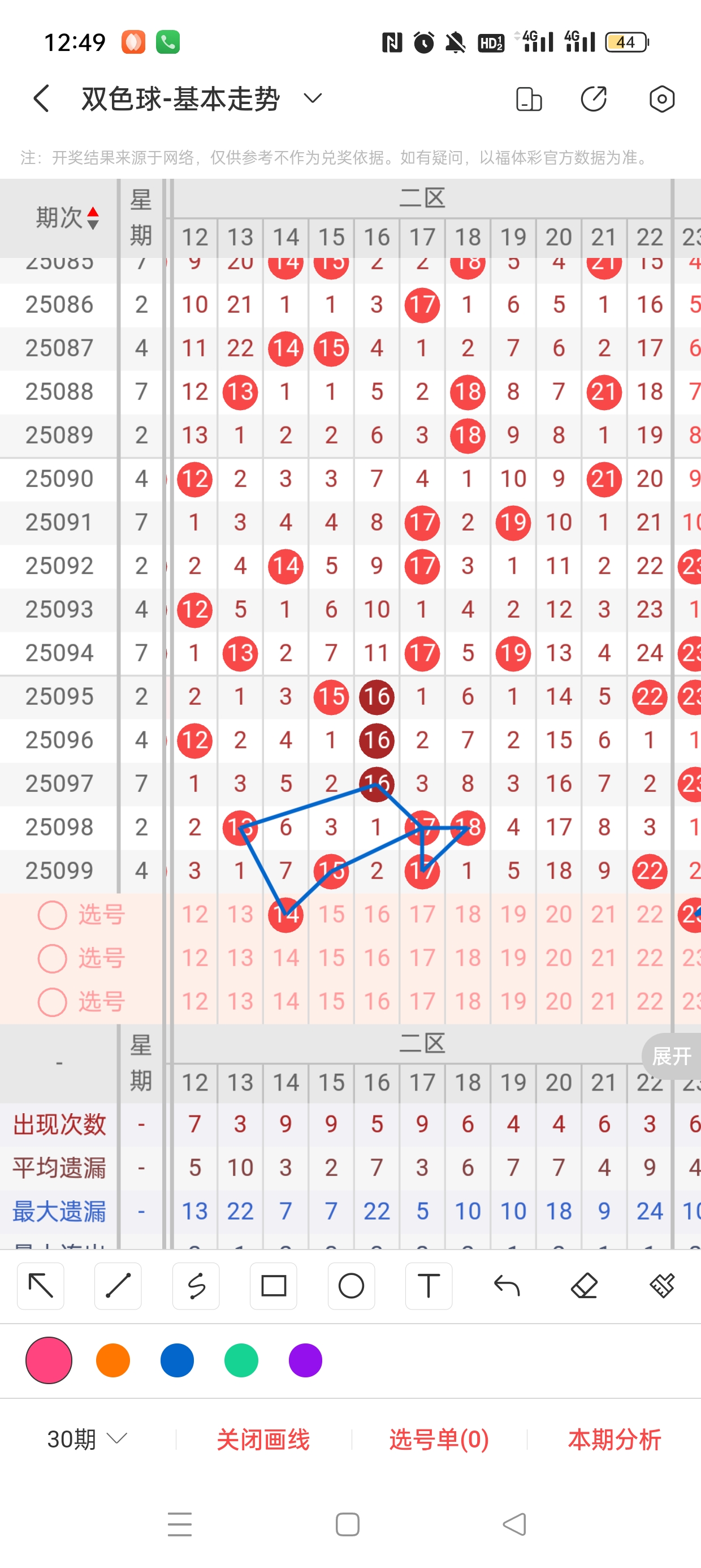Choose the straight line drawing tool
The height and width of the screenshot is (1568, 701).
pos(118,1286)
